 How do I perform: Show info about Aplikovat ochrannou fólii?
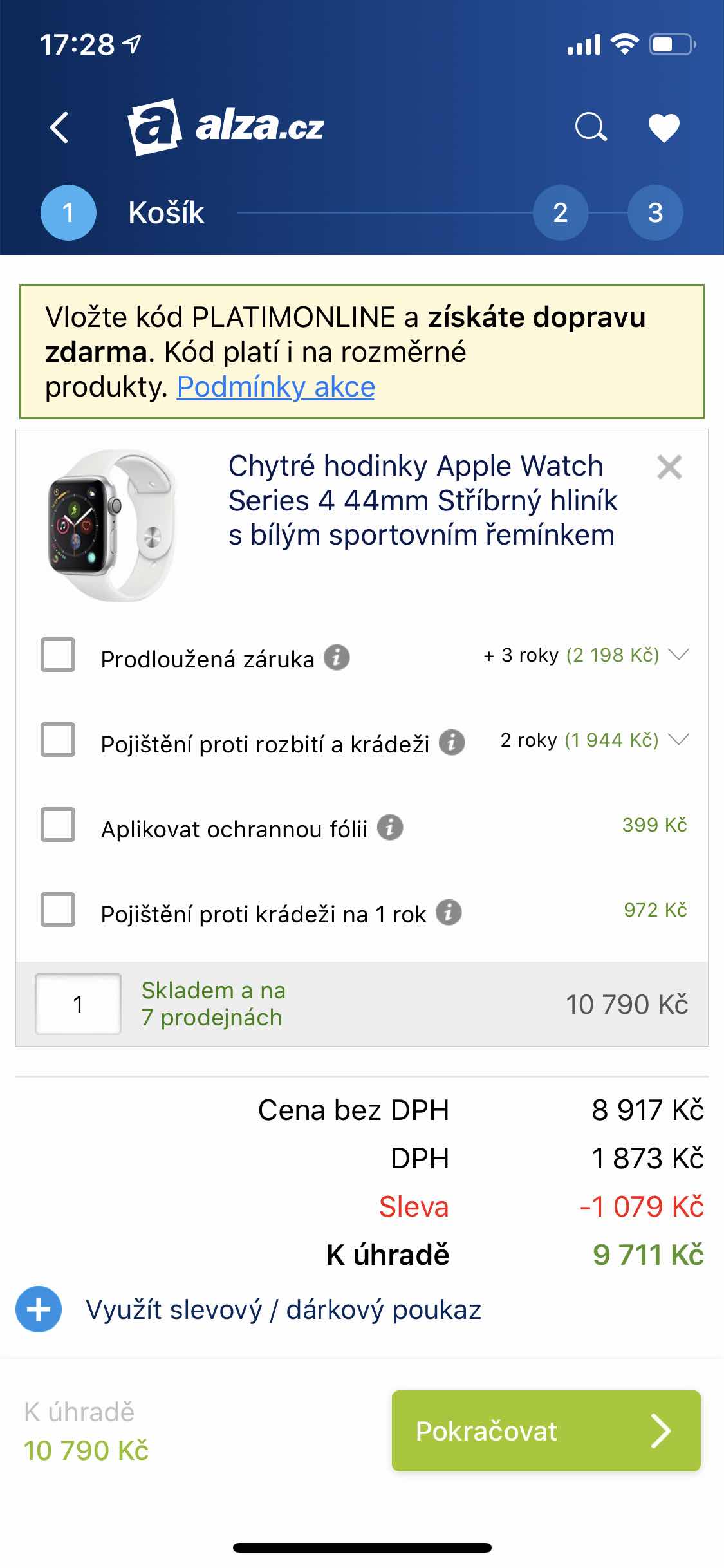coord(390,828)
